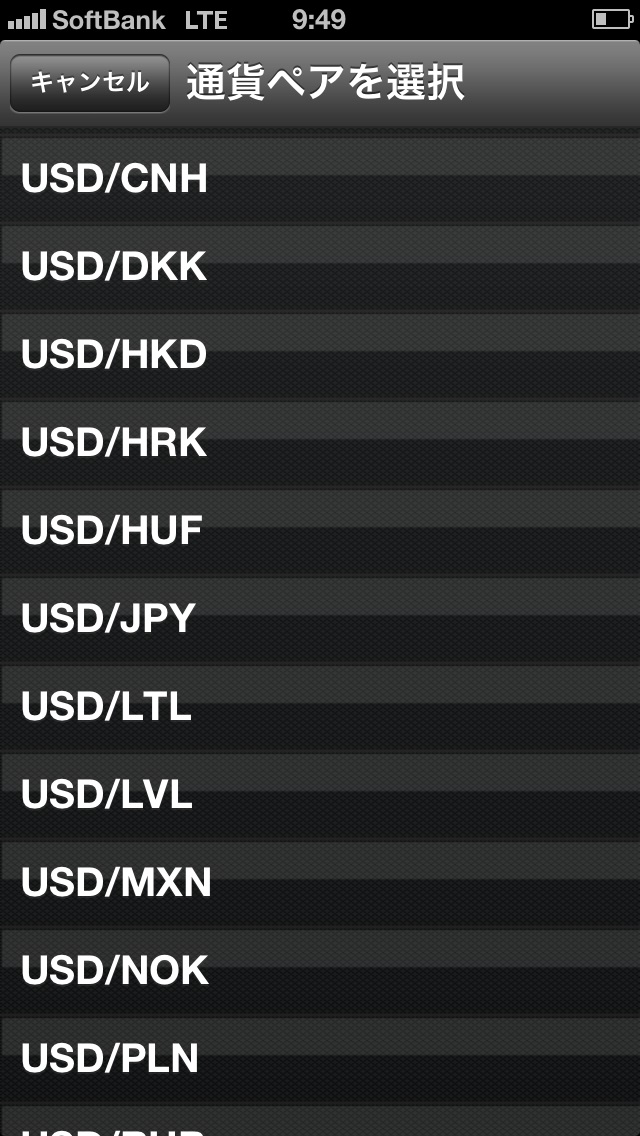Tap the キャンセル (cancel) button

90,83
